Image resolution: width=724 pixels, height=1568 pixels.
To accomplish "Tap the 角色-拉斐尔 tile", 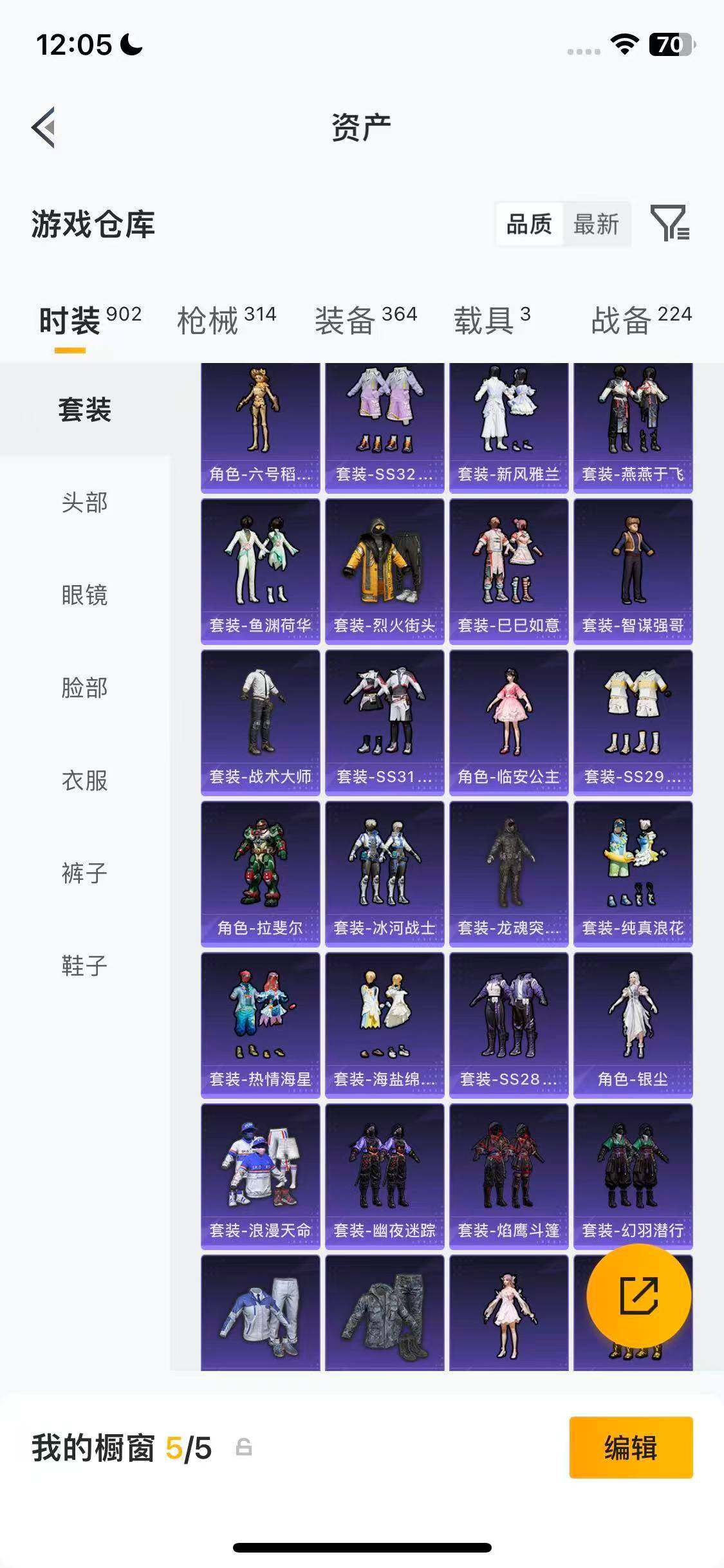I will coord(261,873).
